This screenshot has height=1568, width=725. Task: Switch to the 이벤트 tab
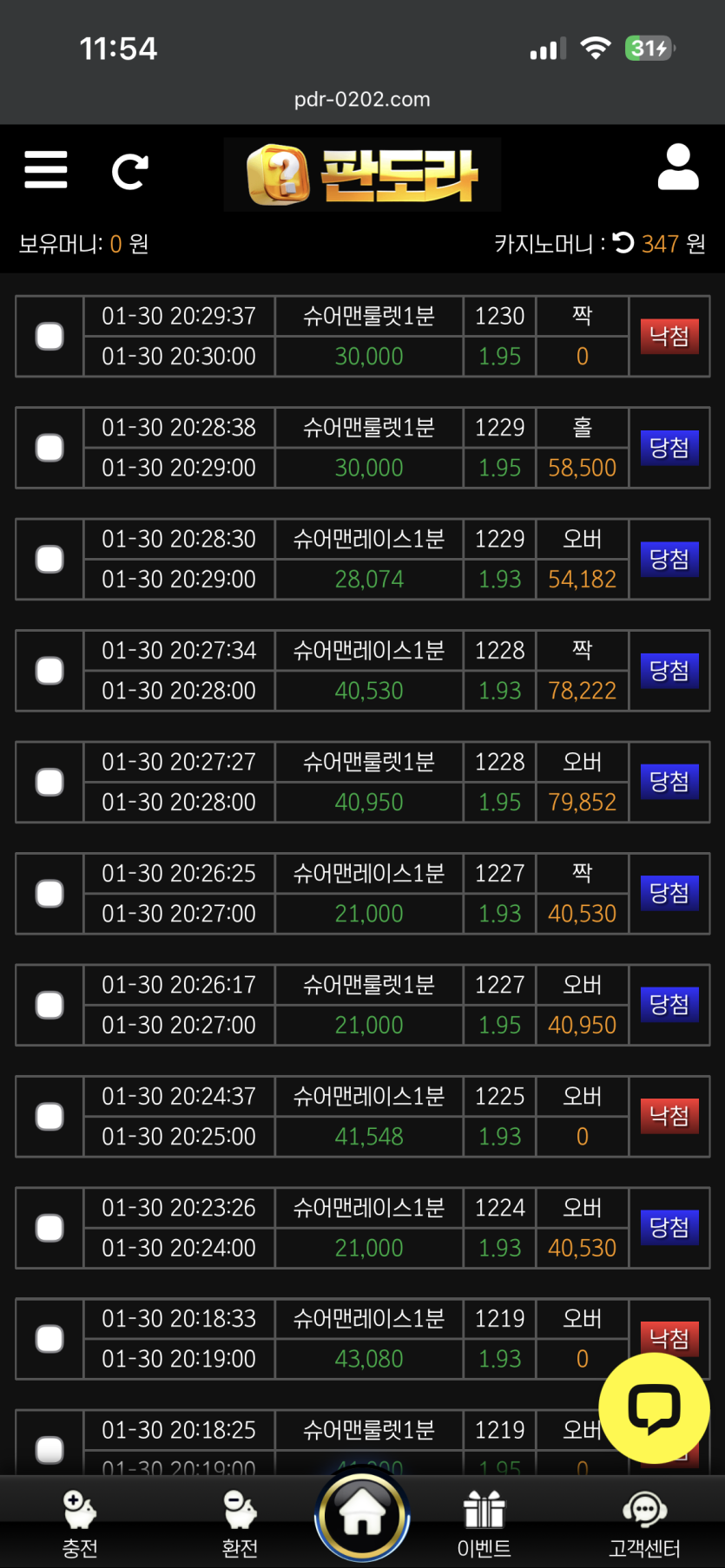pos(484,1524)
